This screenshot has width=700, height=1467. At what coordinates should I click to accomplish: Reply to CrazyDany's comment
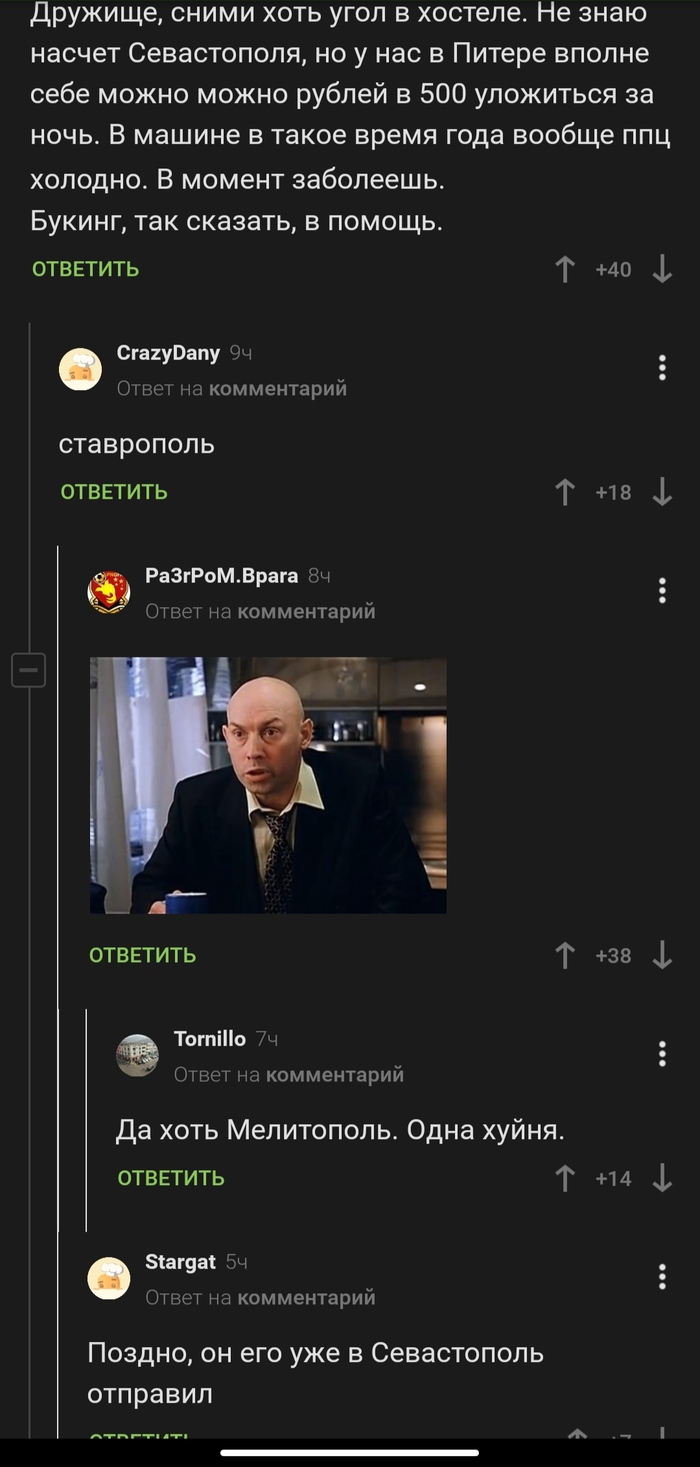(x=113, y=491)
